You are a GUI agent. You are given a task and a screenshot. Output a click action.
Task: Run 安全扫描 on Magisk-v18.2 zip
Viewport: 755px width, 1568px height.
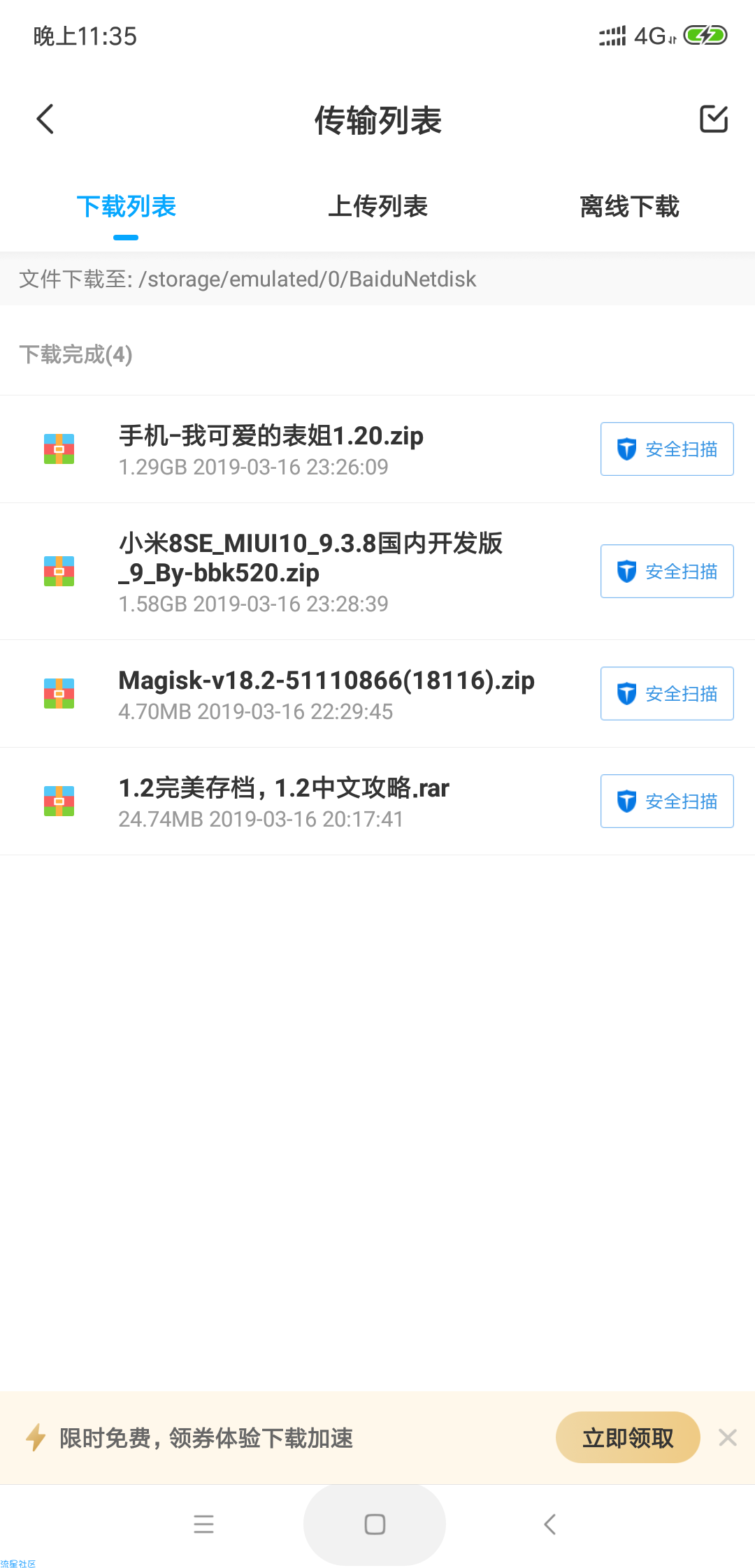pos(667,694)
